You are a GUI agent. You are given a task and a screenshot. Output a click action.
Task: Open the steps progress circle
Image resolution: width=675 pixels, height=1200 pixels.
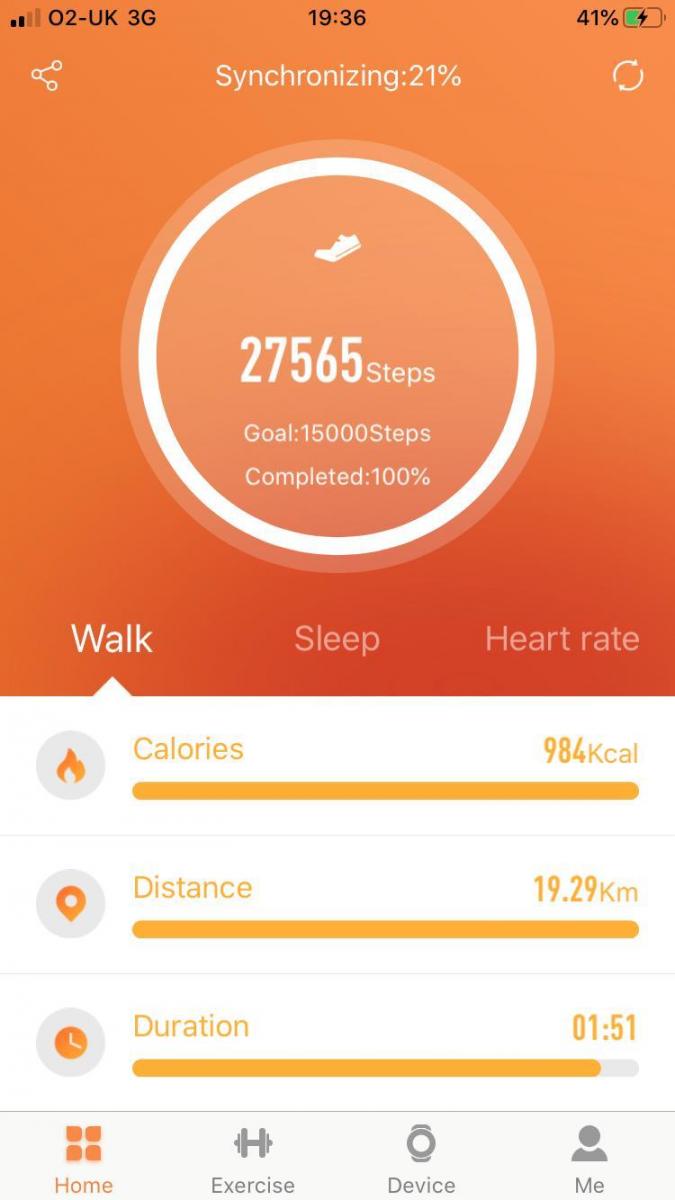pos(337,356)
